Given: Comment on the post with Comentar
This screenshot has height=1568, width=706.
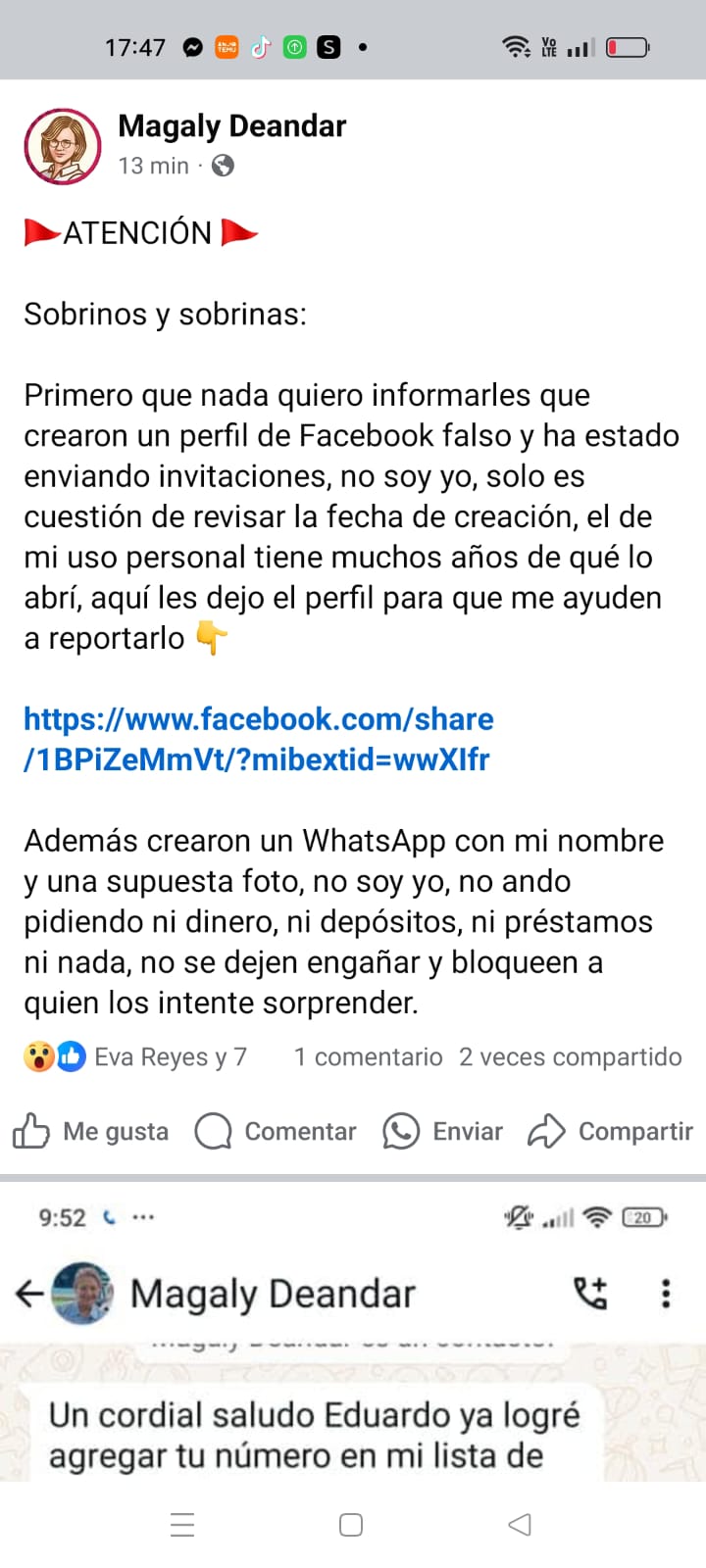Looking at the screenshot, I should coord(276,1131).
